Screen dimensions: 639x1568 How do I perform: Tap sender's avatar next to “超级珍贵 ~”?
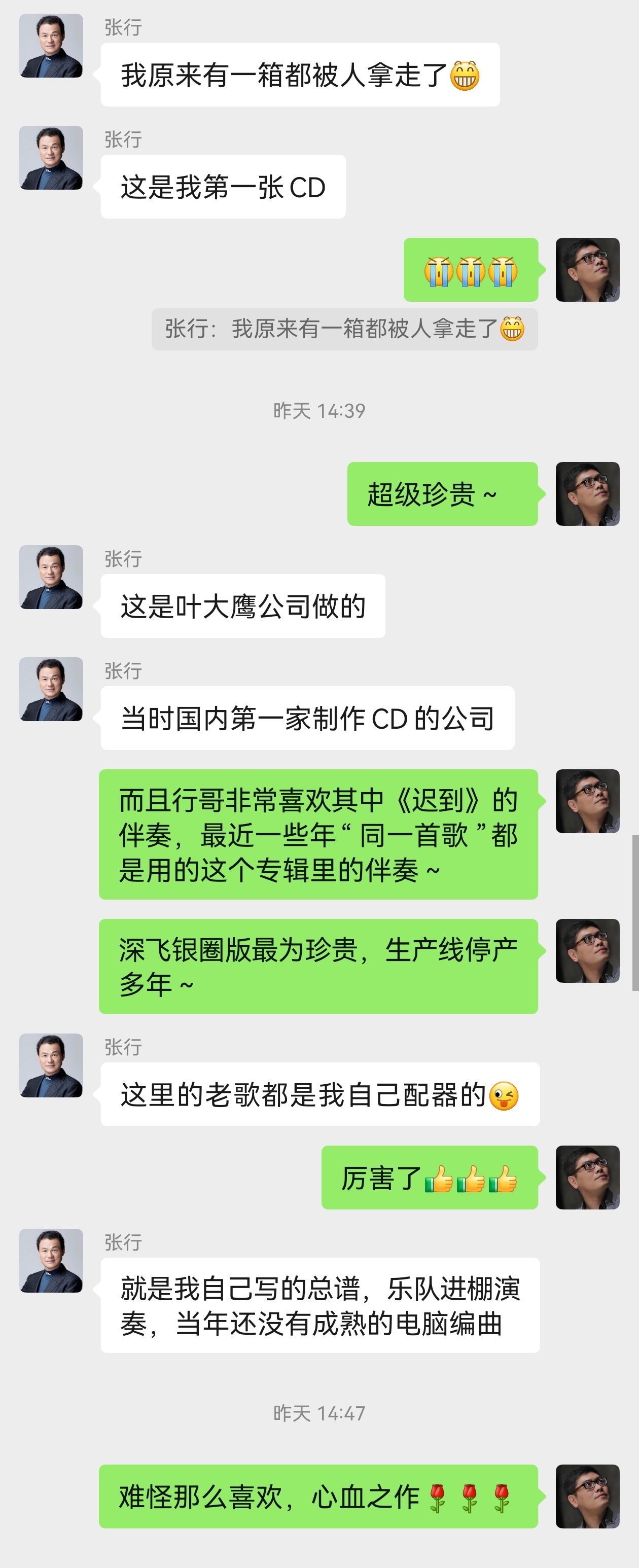click(587, 493)
